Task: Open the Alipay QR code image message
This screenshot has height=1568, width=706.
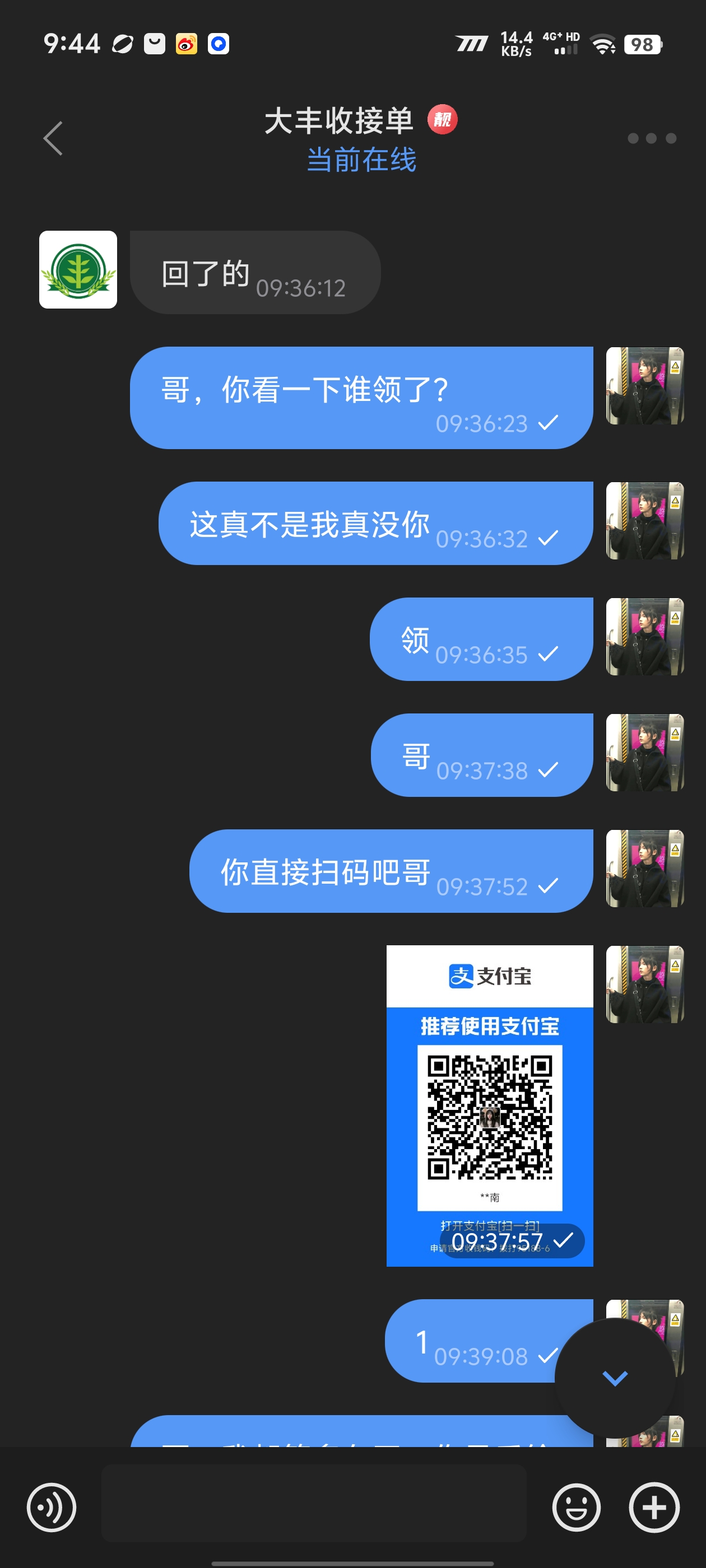Action: 489,1105
